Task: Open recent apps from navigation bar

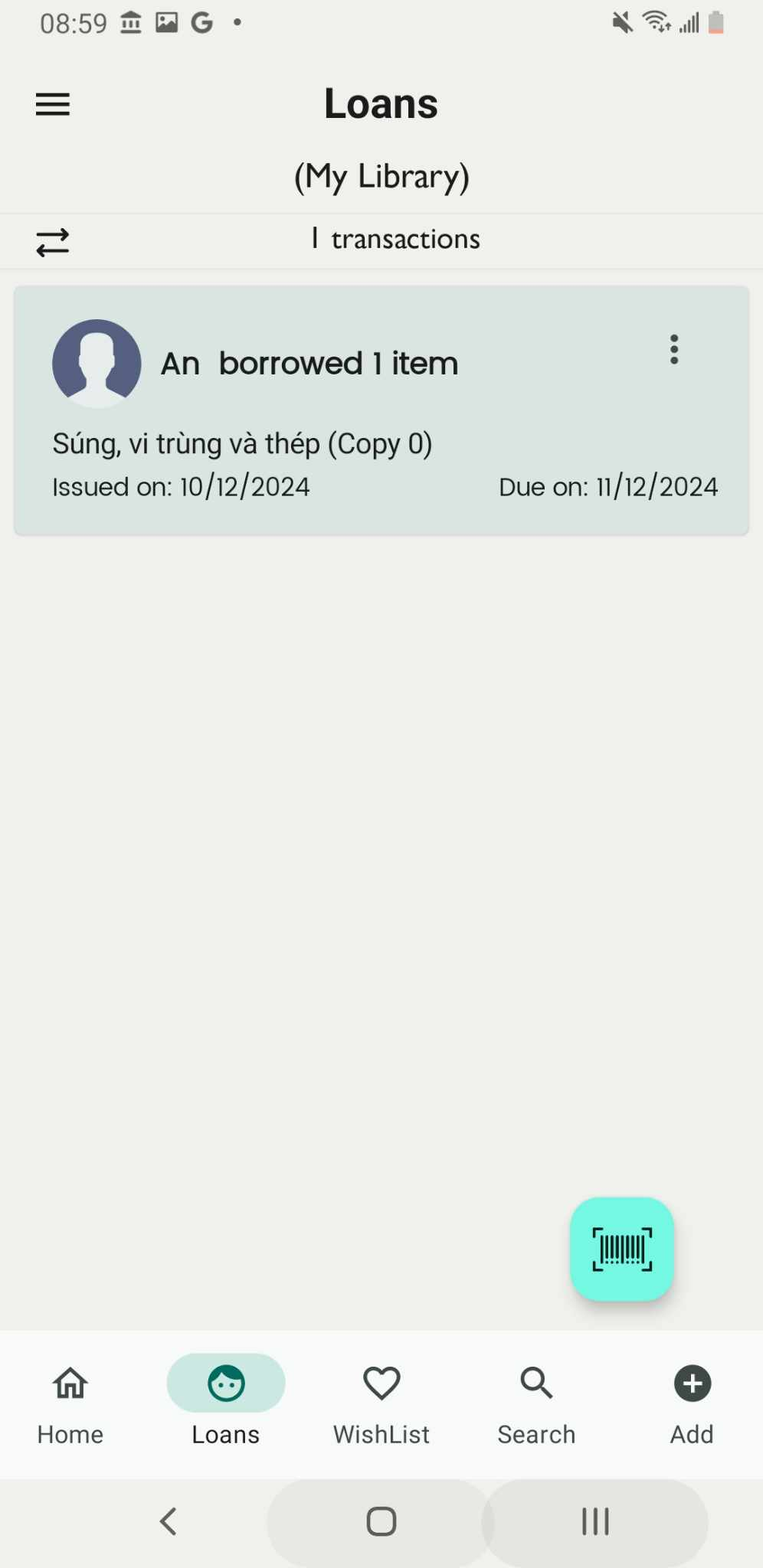Action: pos(595,1521)
